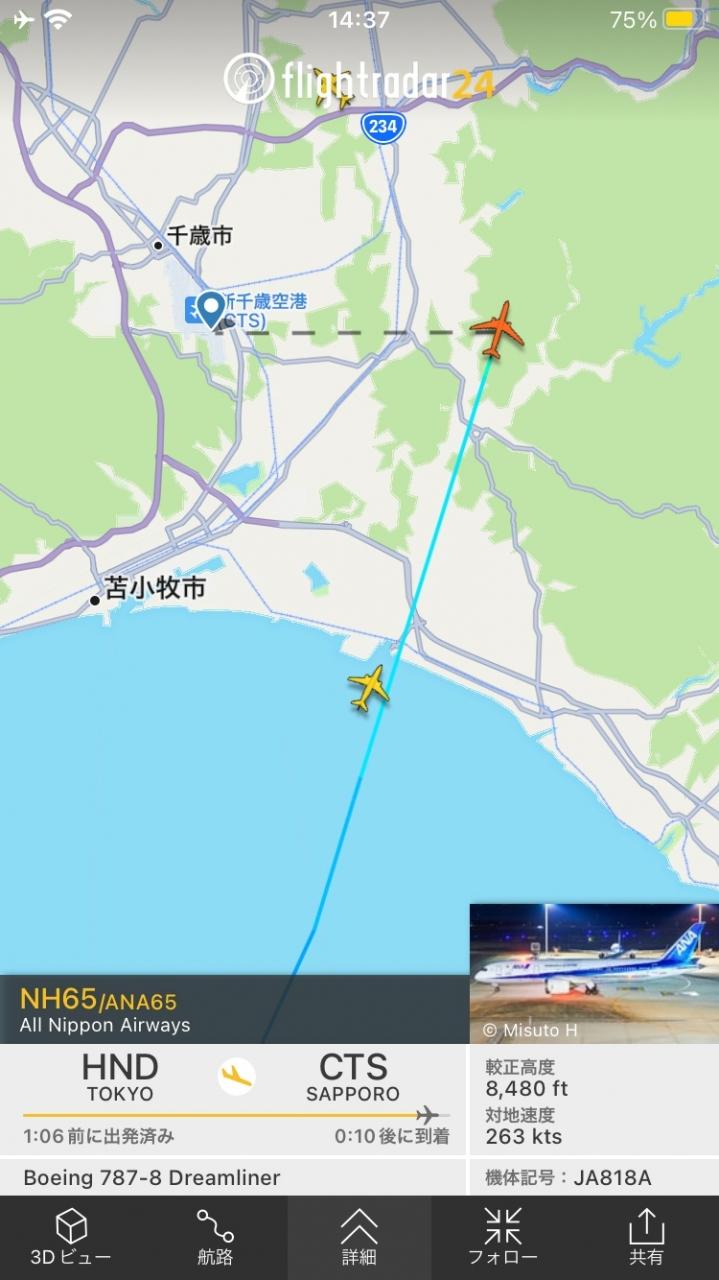Select the yellow plane over the bay

[369, 687]
